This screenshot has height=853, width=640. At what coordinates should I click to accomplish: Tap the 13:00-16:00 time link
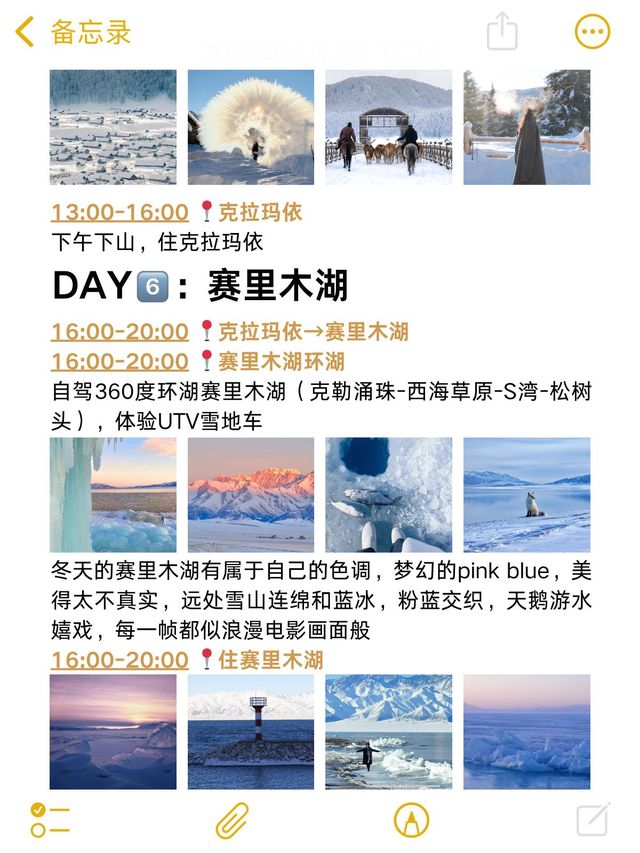[x=120, y=212]
